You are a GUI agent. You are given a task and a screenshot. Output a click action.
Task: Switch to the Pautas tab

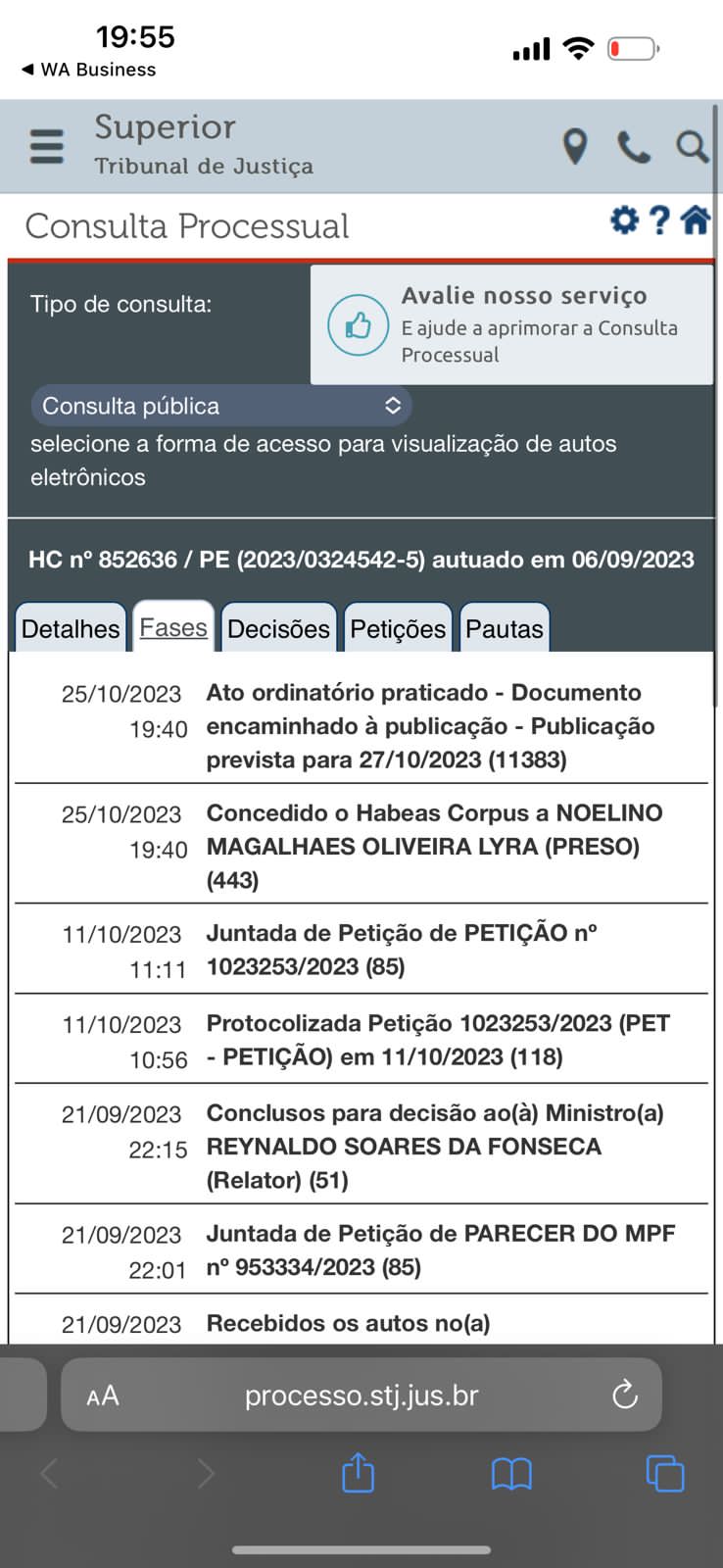click(504, 628)
